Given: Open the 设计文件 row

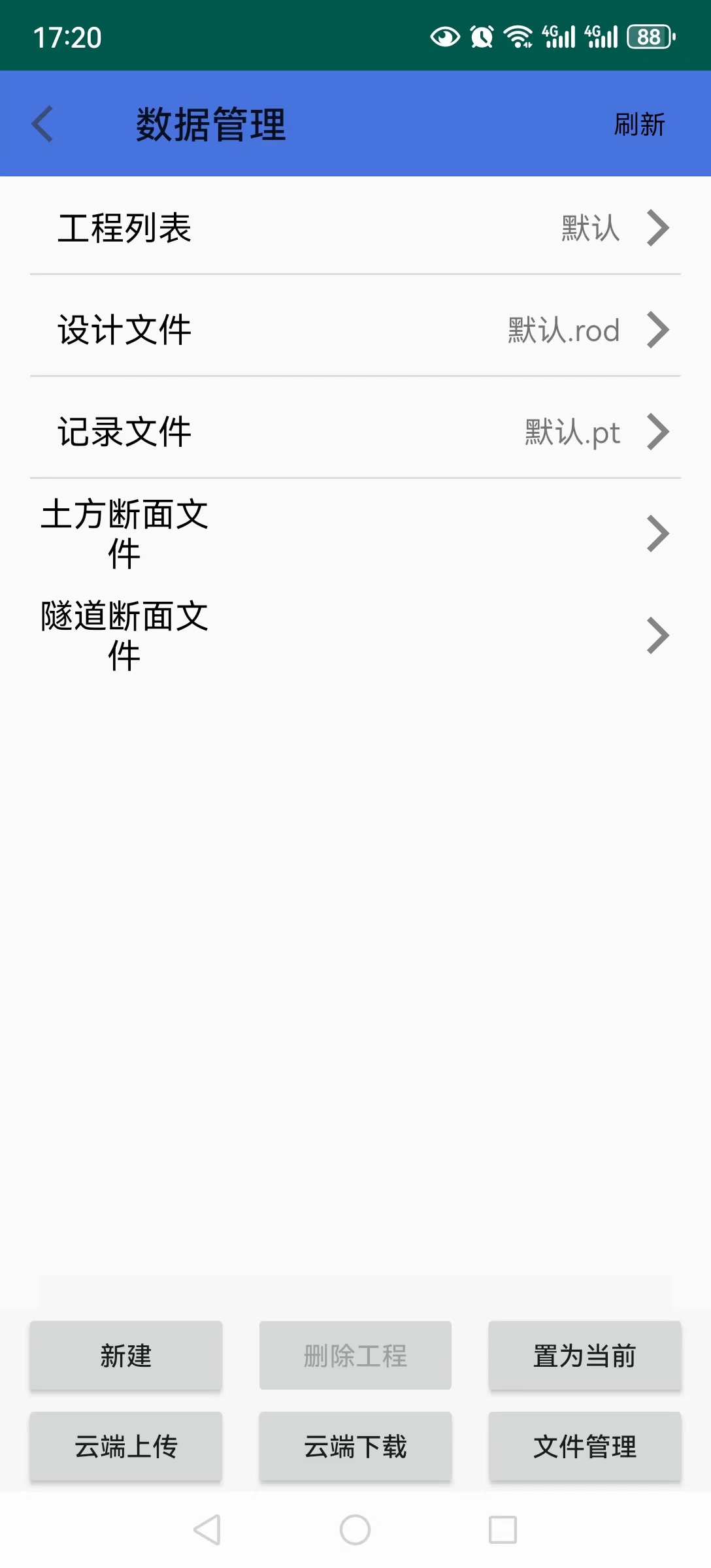Looking at the screenshot, I should point(355,330).
